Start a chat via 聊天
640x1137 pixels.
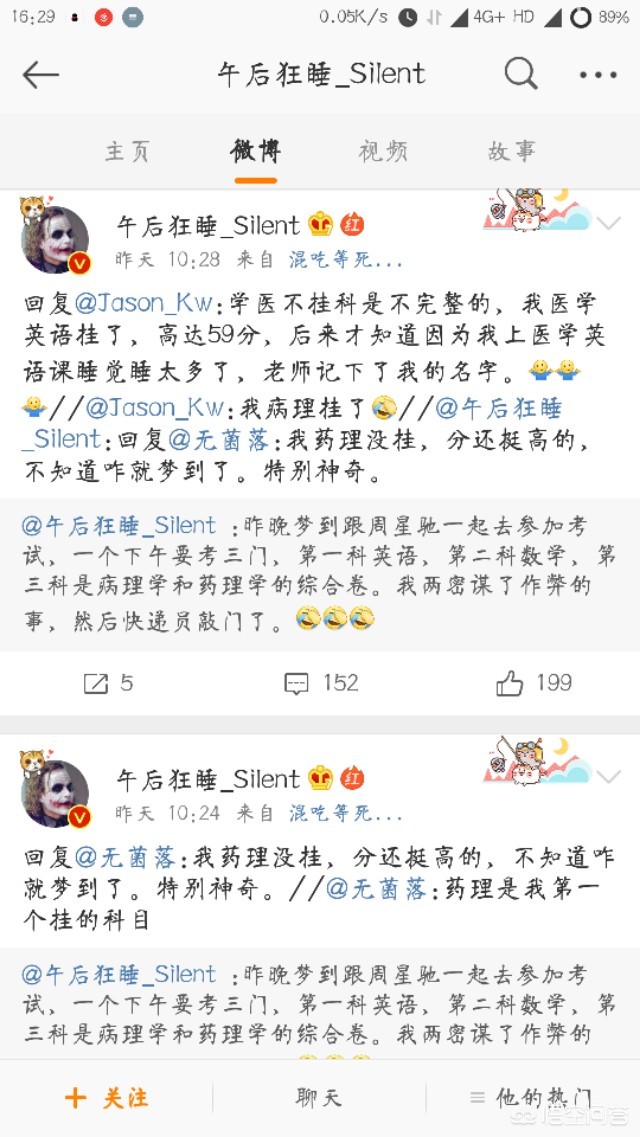point(318,1098)
